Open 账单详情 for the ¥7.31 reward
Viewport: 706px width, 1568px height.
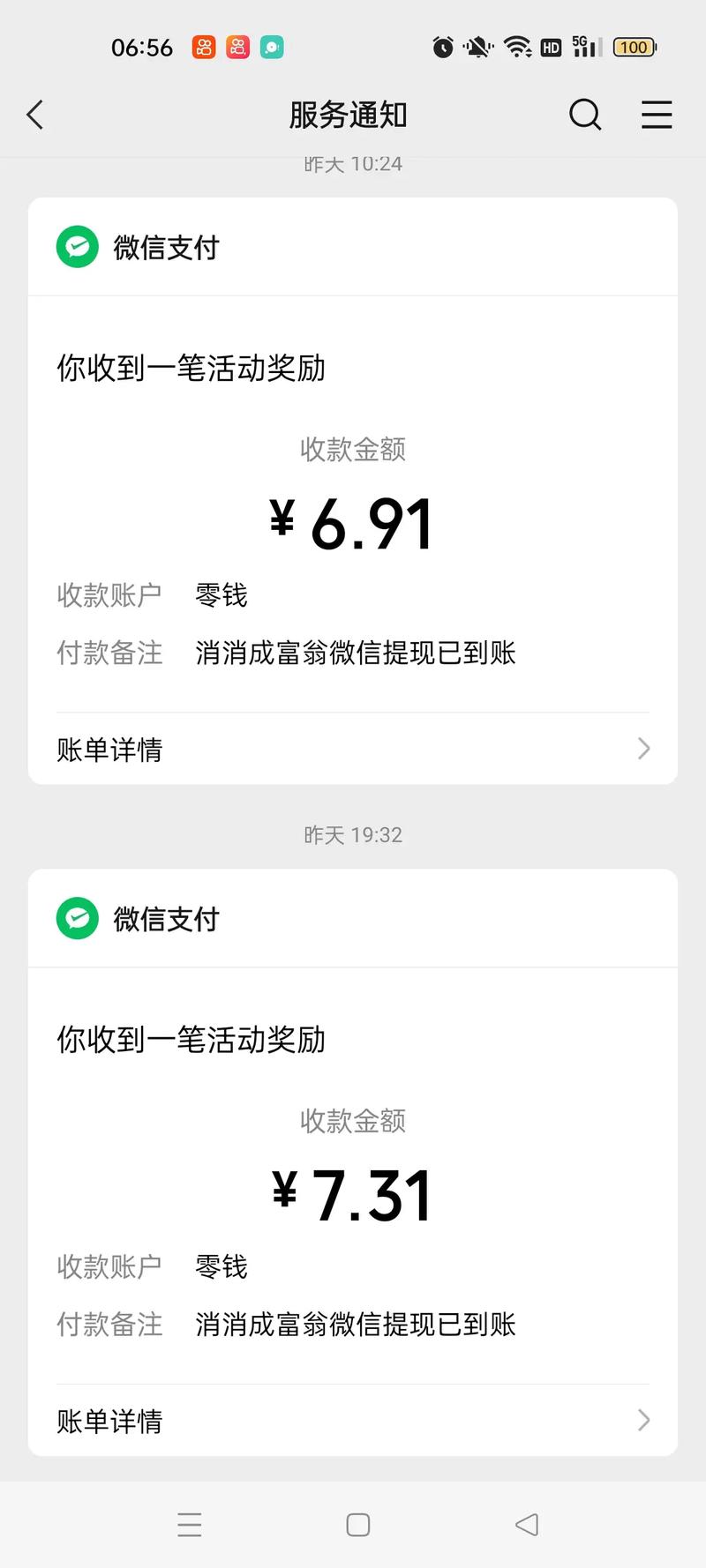(353, 1420)
